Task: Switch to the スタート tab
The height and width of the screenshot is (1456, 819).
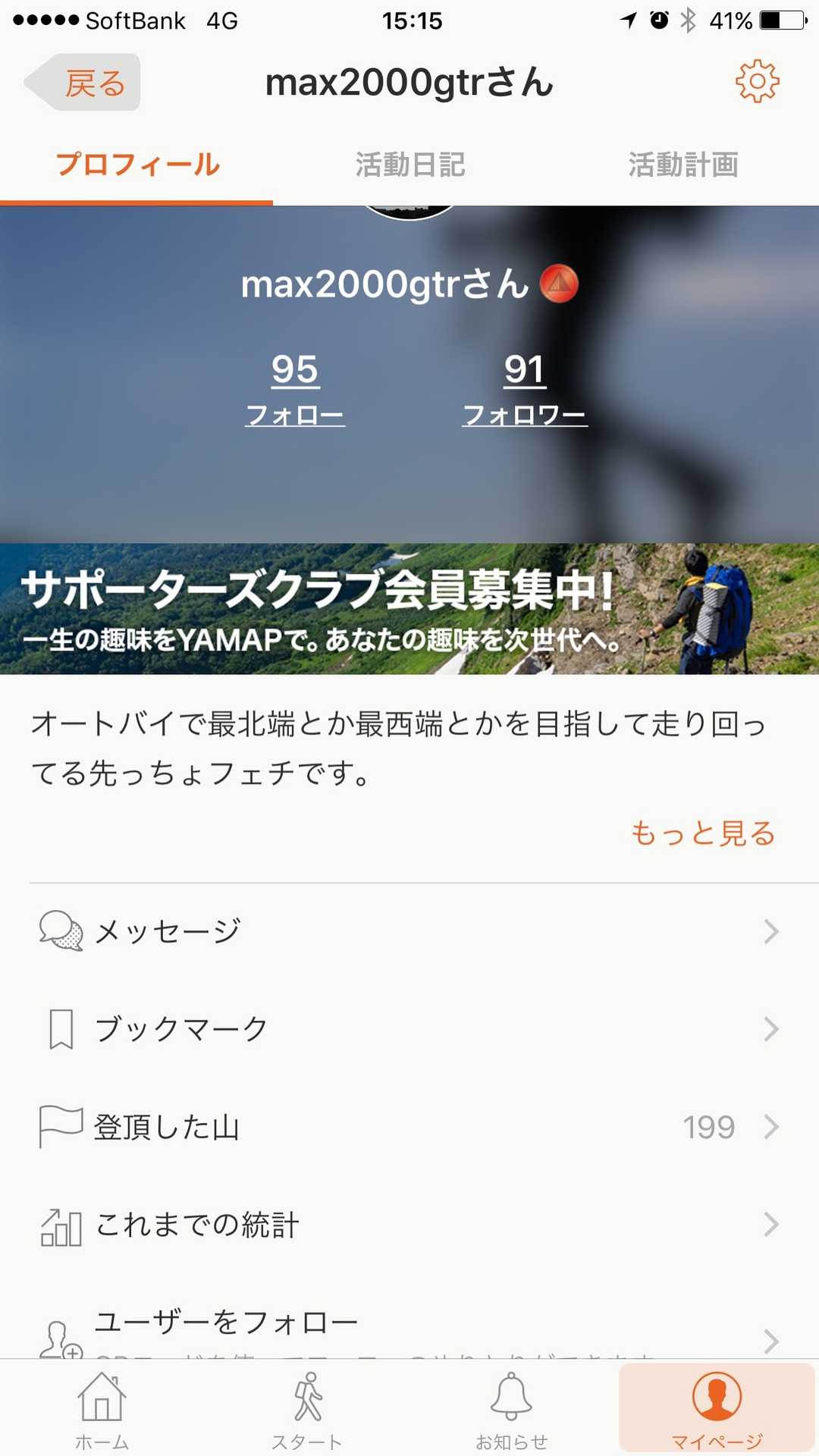Action: tap(307, 1408)
